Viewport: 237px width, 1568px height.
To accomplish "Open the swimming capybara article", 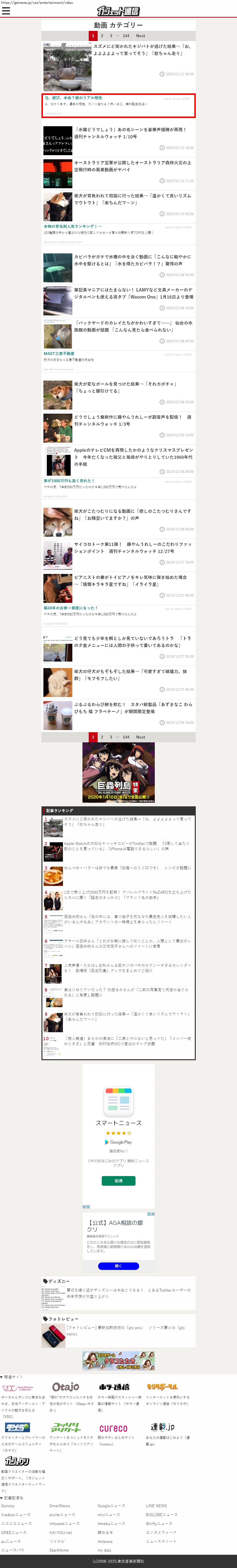I will tap(132, 260).
